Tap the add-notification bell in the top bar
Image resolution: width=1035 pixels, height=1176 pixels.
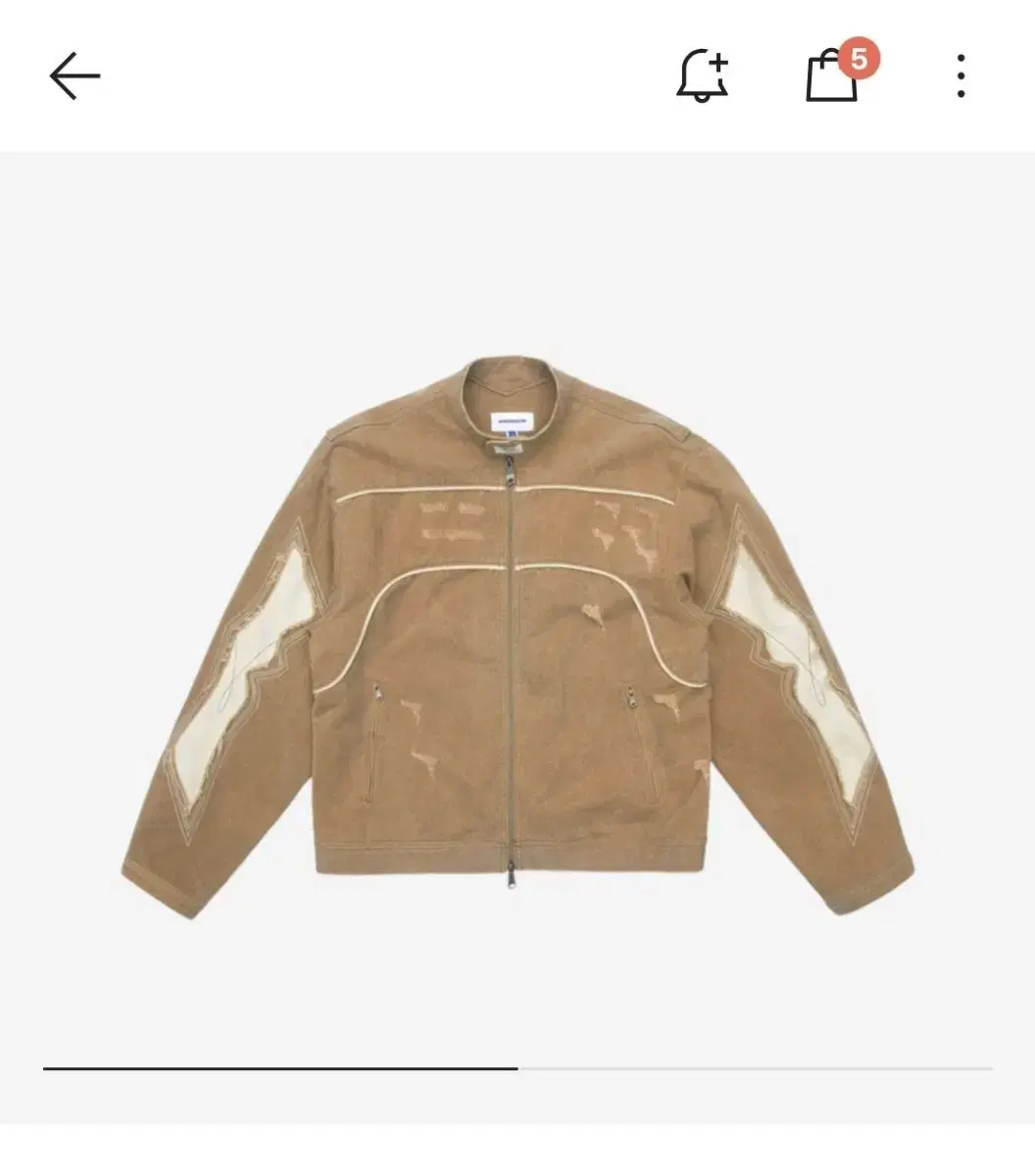click(x=703, y=76)
